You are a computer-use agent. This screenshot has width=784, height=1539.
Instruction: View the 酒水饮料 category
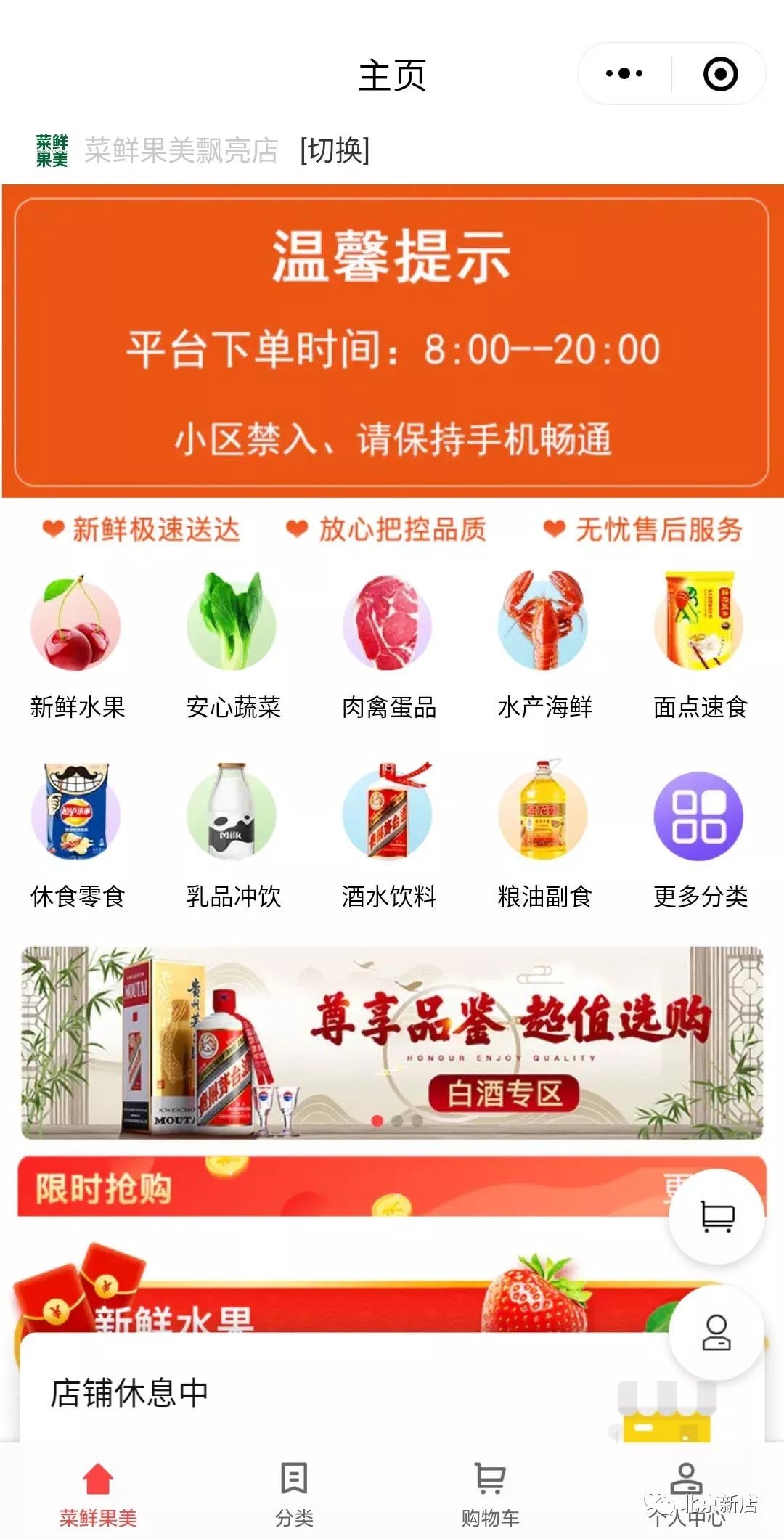tap(389, 835)
